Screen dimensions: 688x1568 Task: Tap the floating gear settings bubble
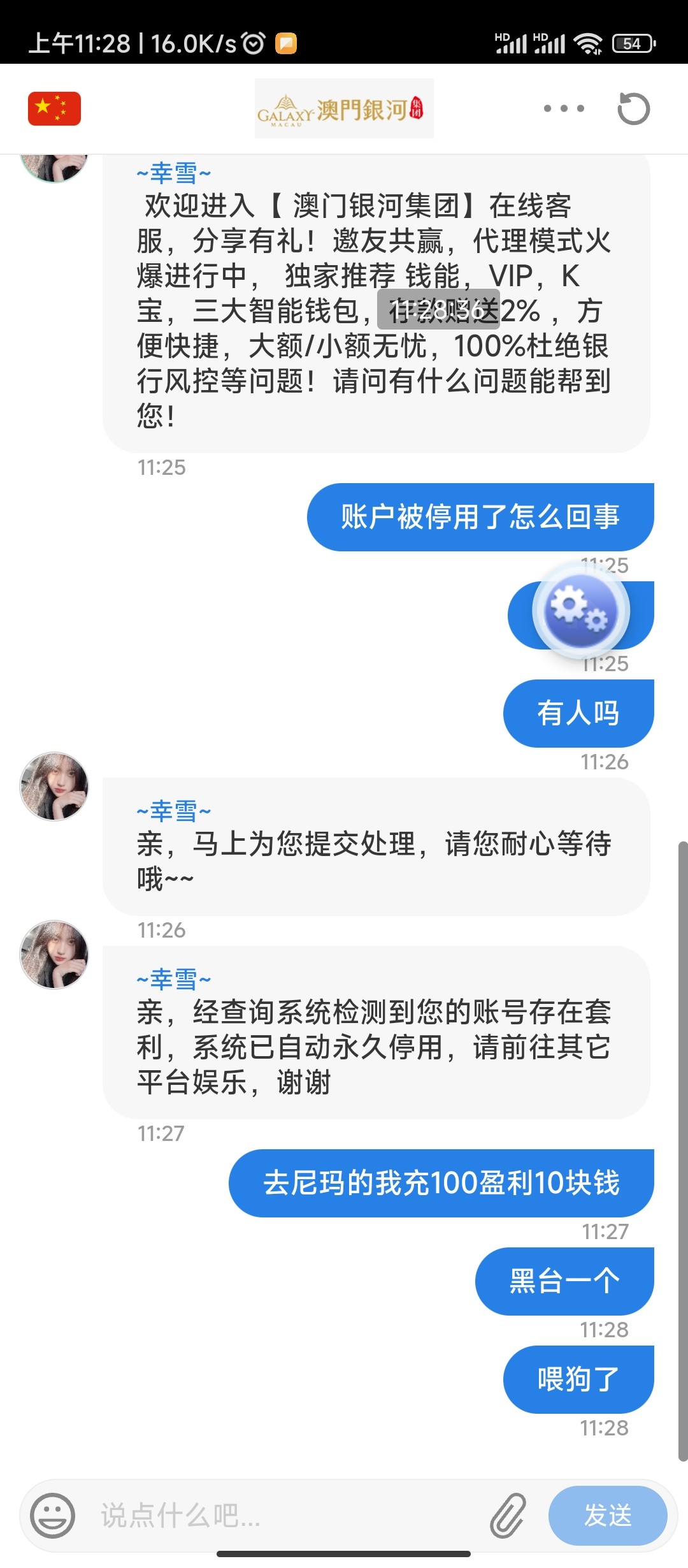581,611
